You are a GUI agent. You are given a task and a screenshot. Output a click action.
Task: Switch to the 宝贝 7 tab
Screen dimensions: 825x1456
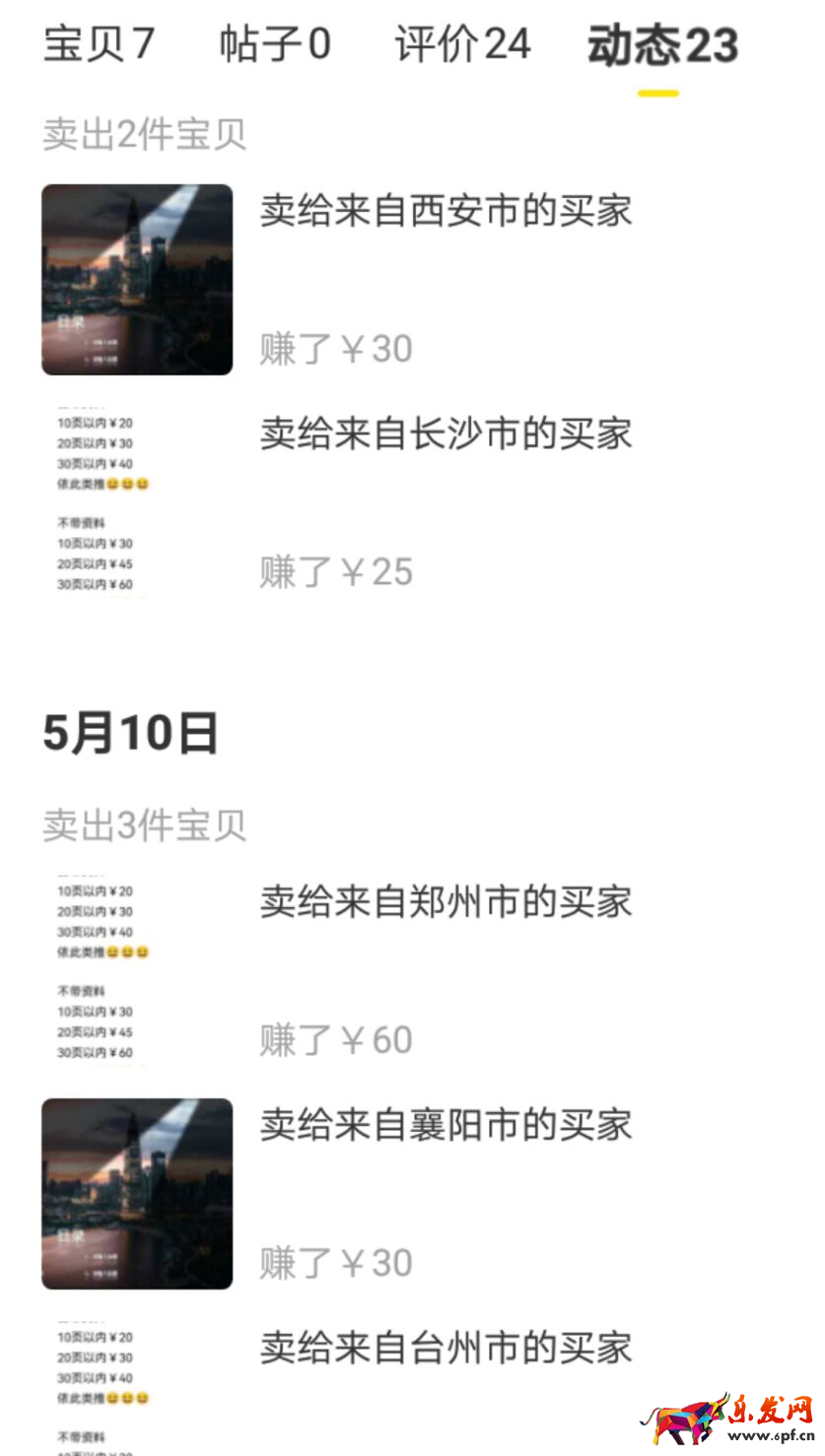99,44
